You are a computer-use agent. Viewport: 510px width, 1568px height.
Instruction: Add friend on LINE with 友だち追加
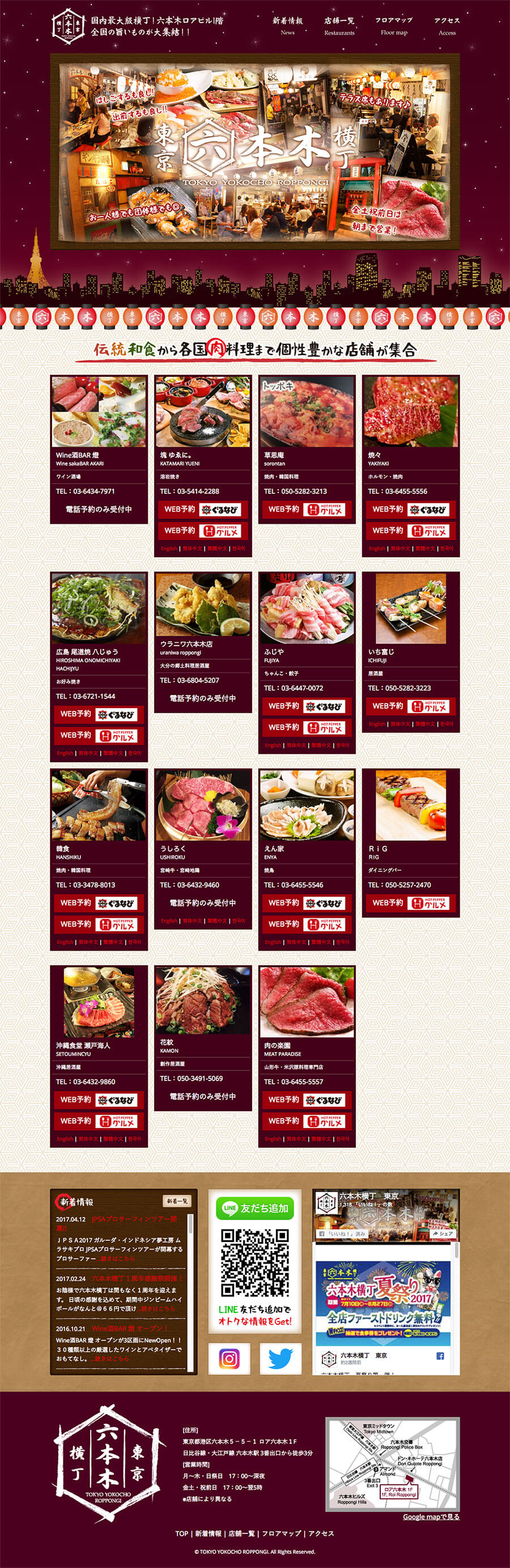click(255, 1208)
